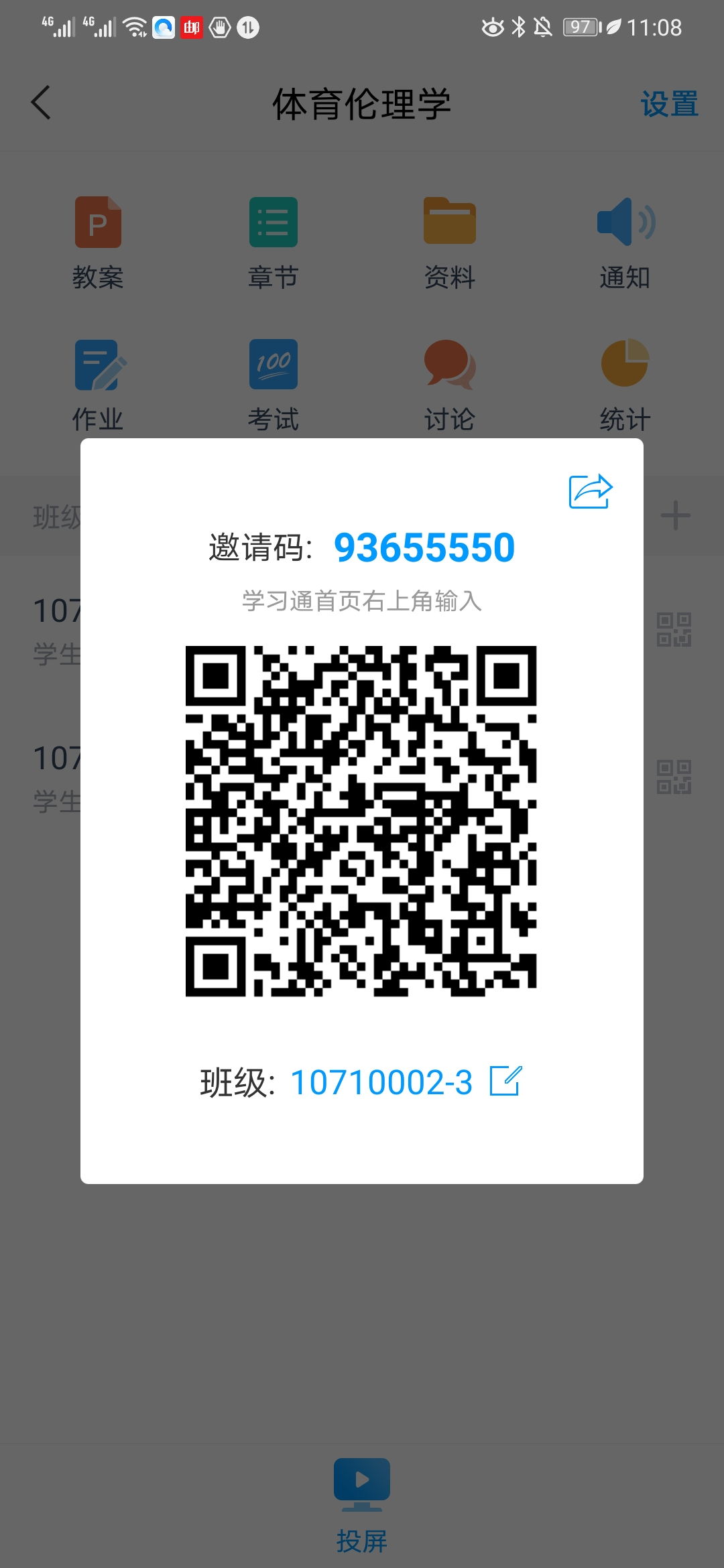Add a new class with plus icon
The width and height of the screenshot is (724, 1568).
pos(675,516)
